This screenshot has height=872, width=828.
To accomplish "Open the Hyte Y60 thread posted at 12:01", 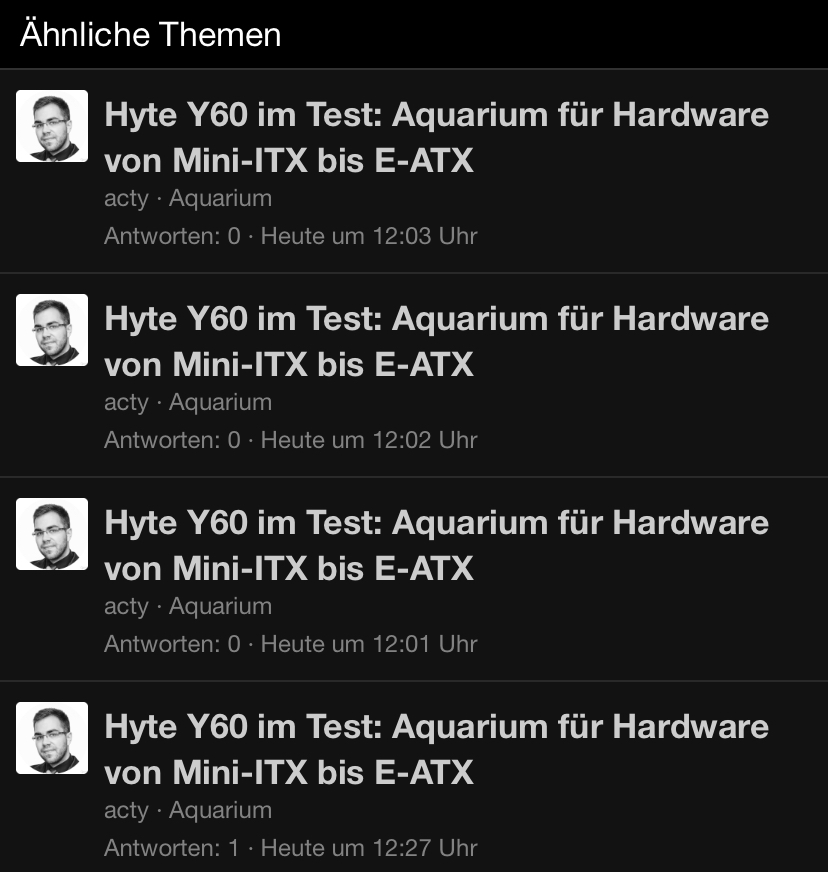I will click(436, 546).
